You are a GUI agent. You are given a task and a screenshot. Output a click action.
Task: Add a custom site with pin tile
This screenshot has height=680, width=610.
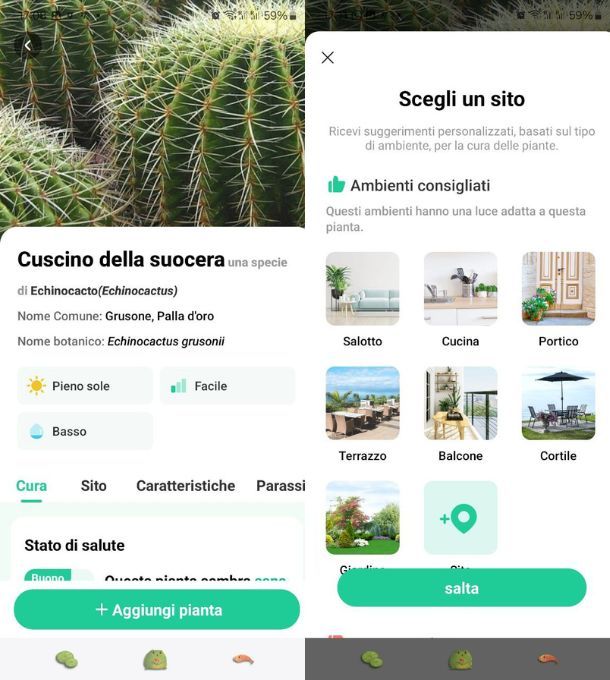(460, 518)
